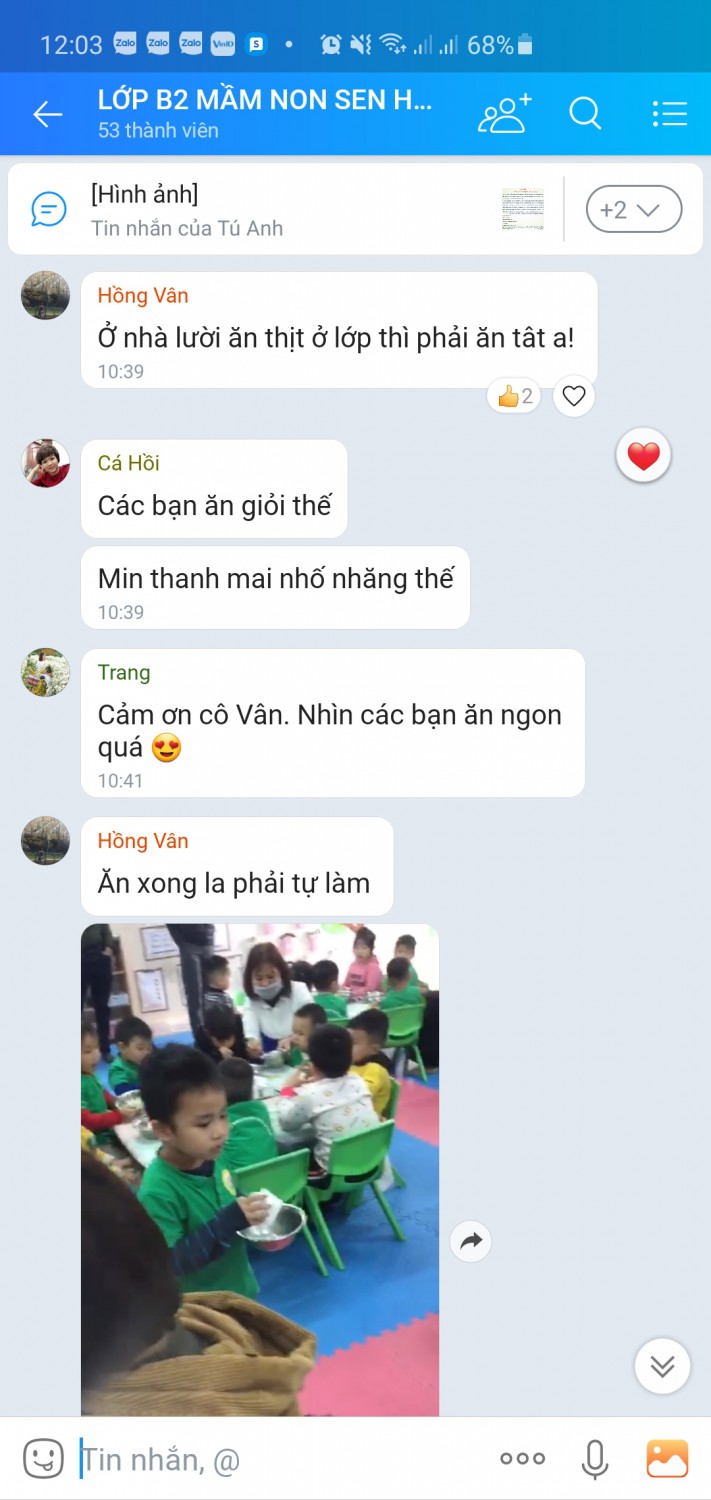Forward the classroom video
Screen dimensions: 711x1500
(x=470, y=1242)
